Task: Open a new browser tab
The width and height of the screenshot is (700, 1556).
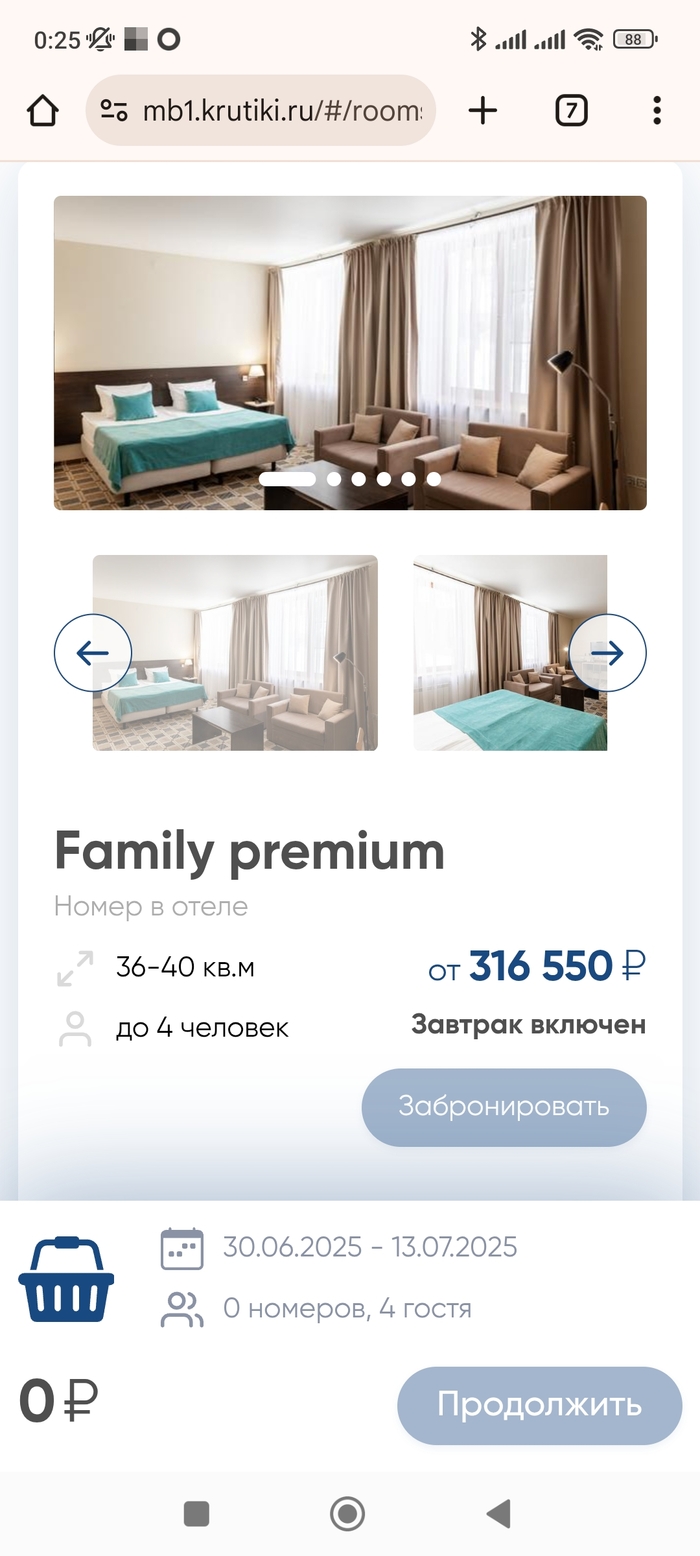Action: 483,110
